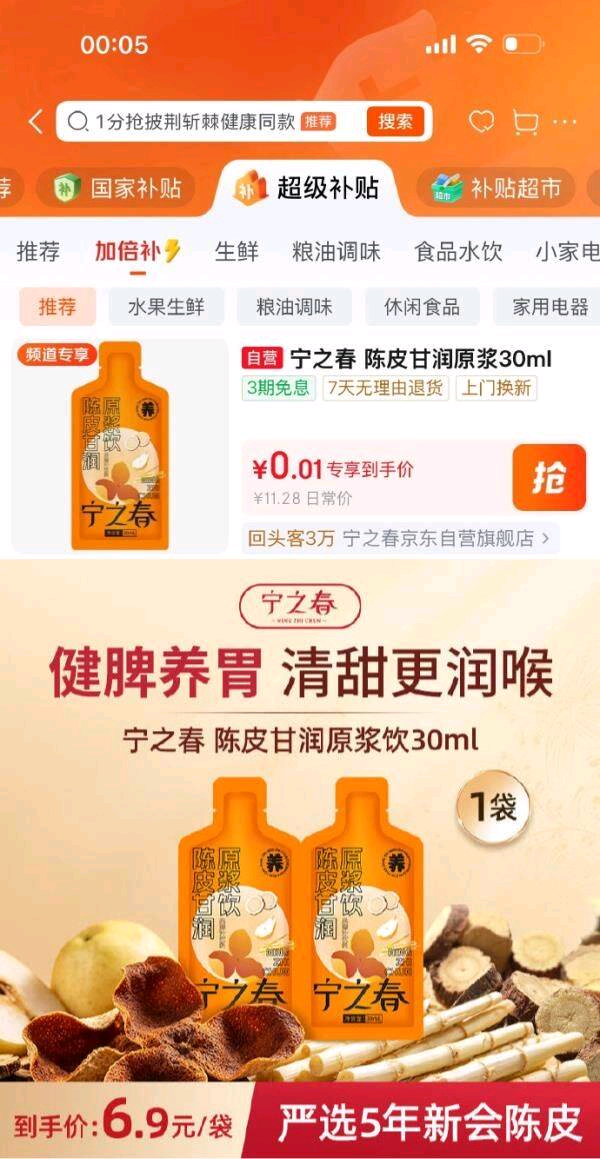This screenshot has height=1159, width=600.
Task: Filter by the 水果生鲜 chip
Action: tap(166, 307)
